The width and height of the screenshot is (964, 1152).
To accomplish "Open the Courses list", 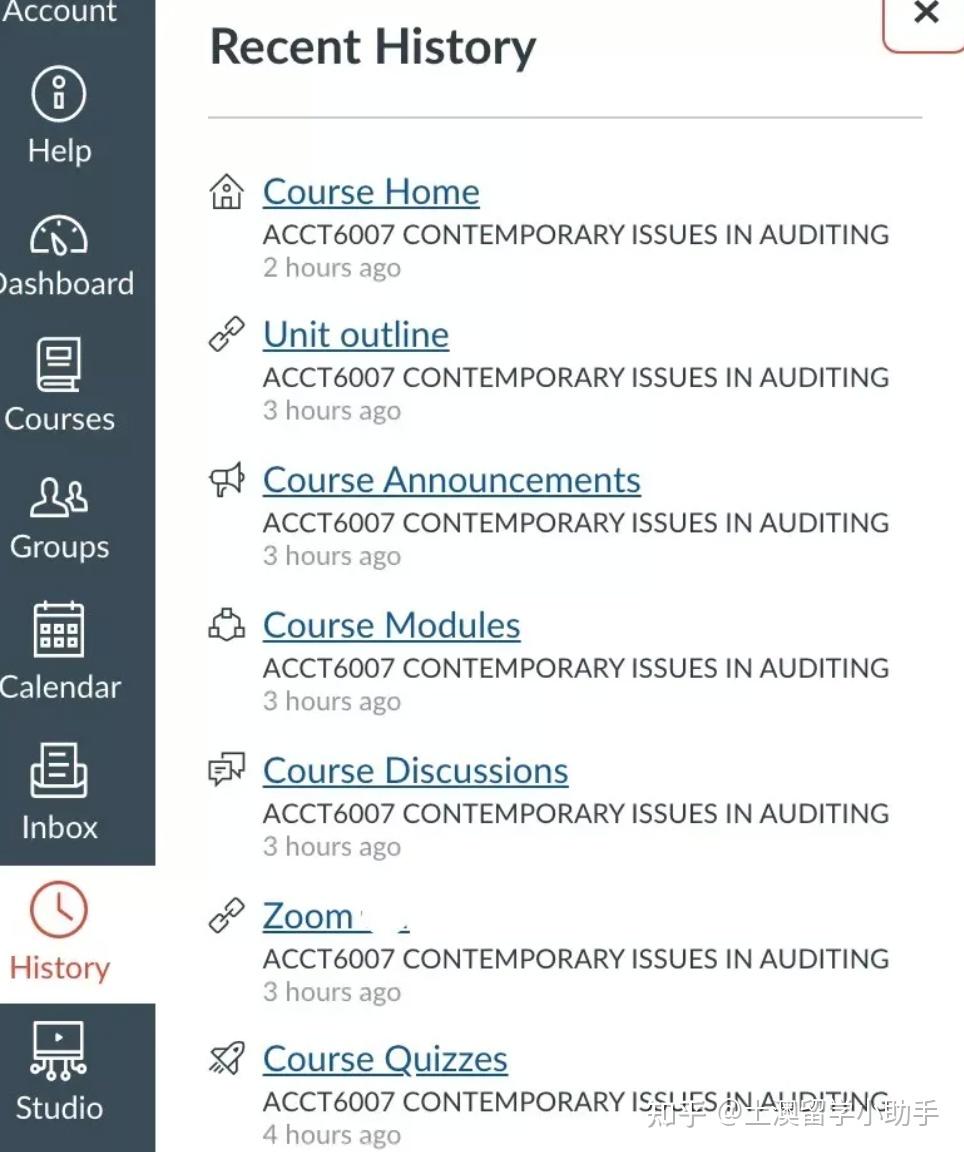I will [60, 386].
